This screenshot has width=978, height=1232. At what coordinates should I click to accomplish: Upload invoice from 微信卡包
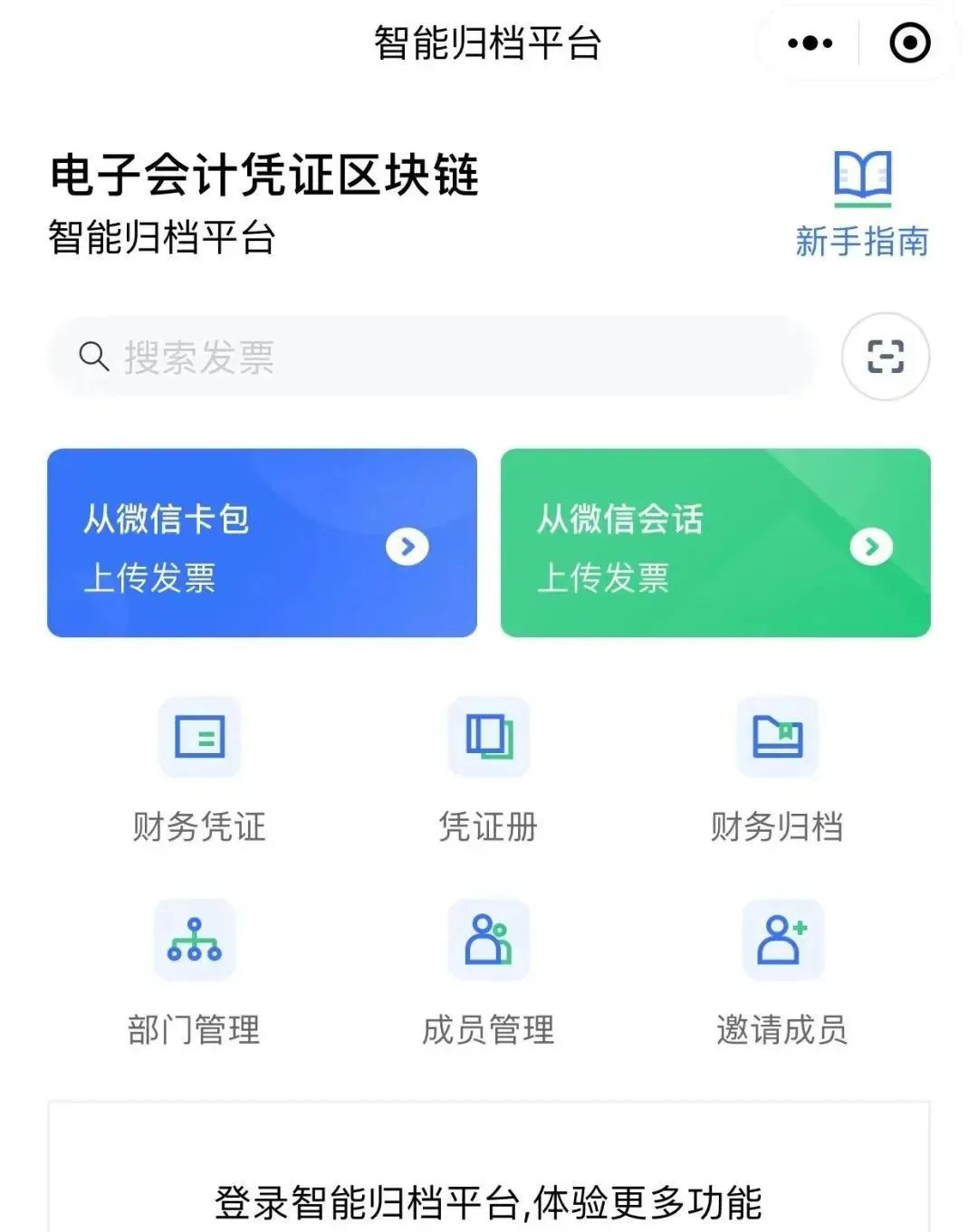pos(262,543)
